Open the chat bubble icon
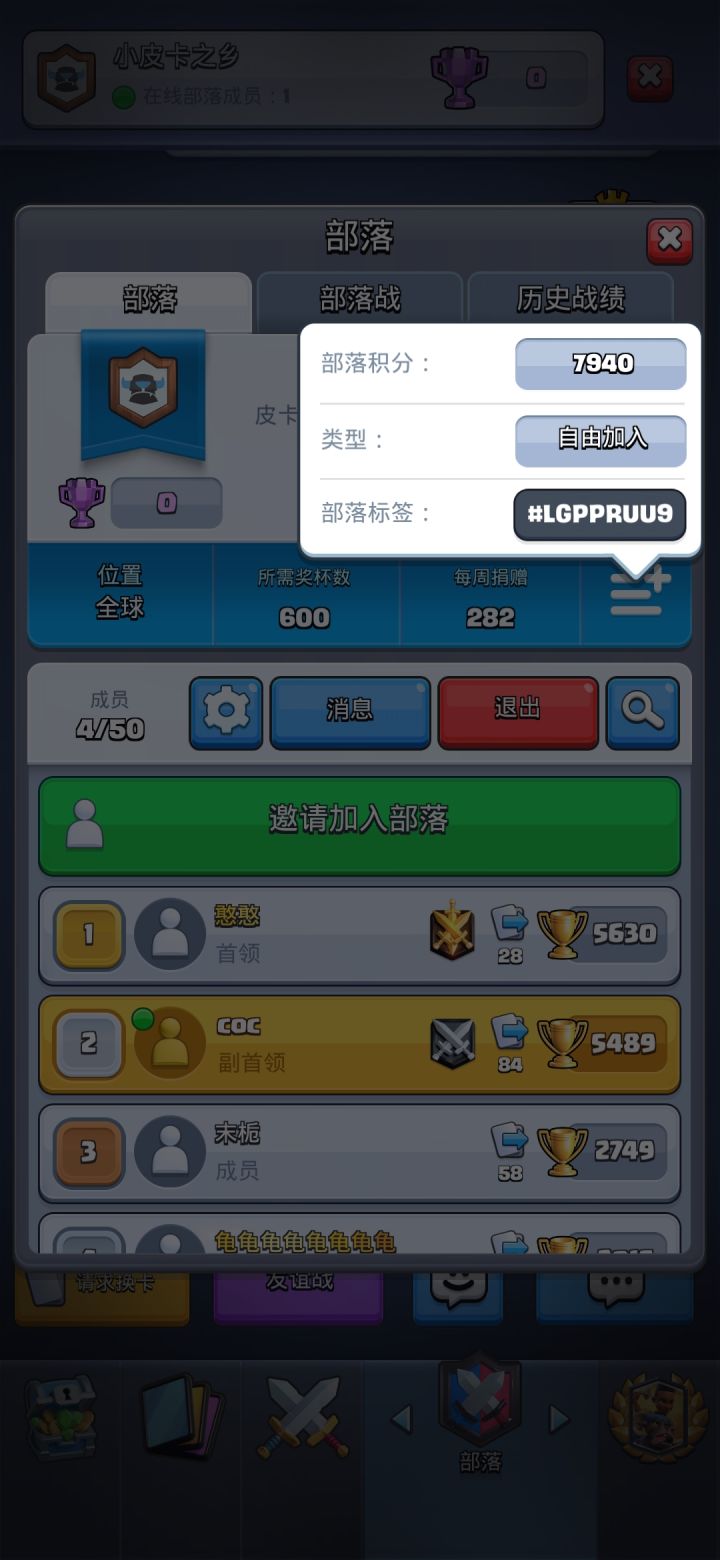720x1560 pixels. (617, 1288)
